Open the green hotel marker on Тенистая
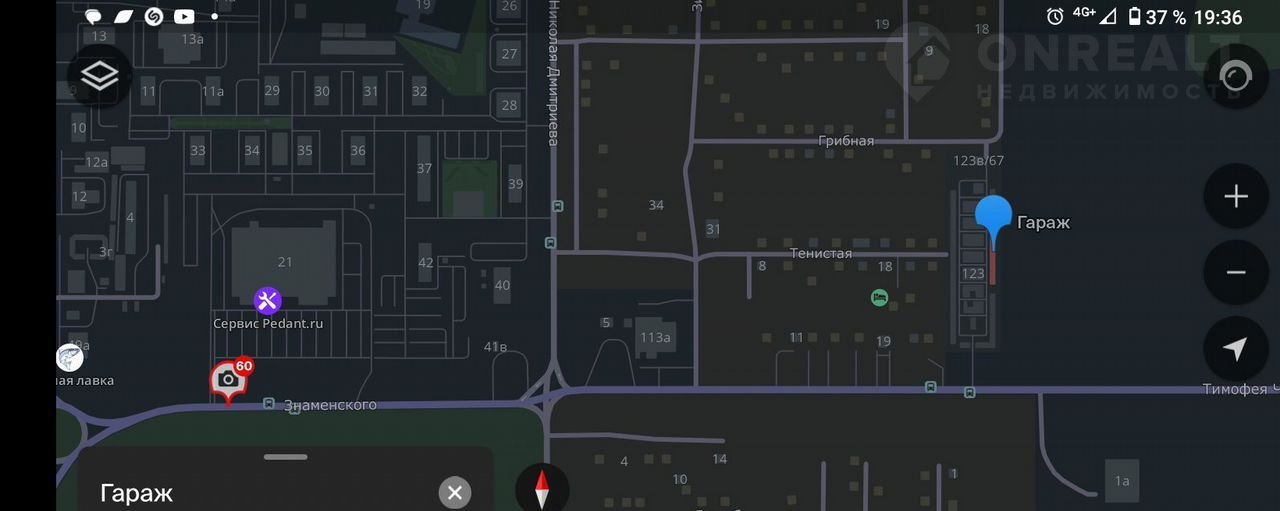The width and height of the screenshot is (1280, 511). pyautogui.click(x=879, y=297)
